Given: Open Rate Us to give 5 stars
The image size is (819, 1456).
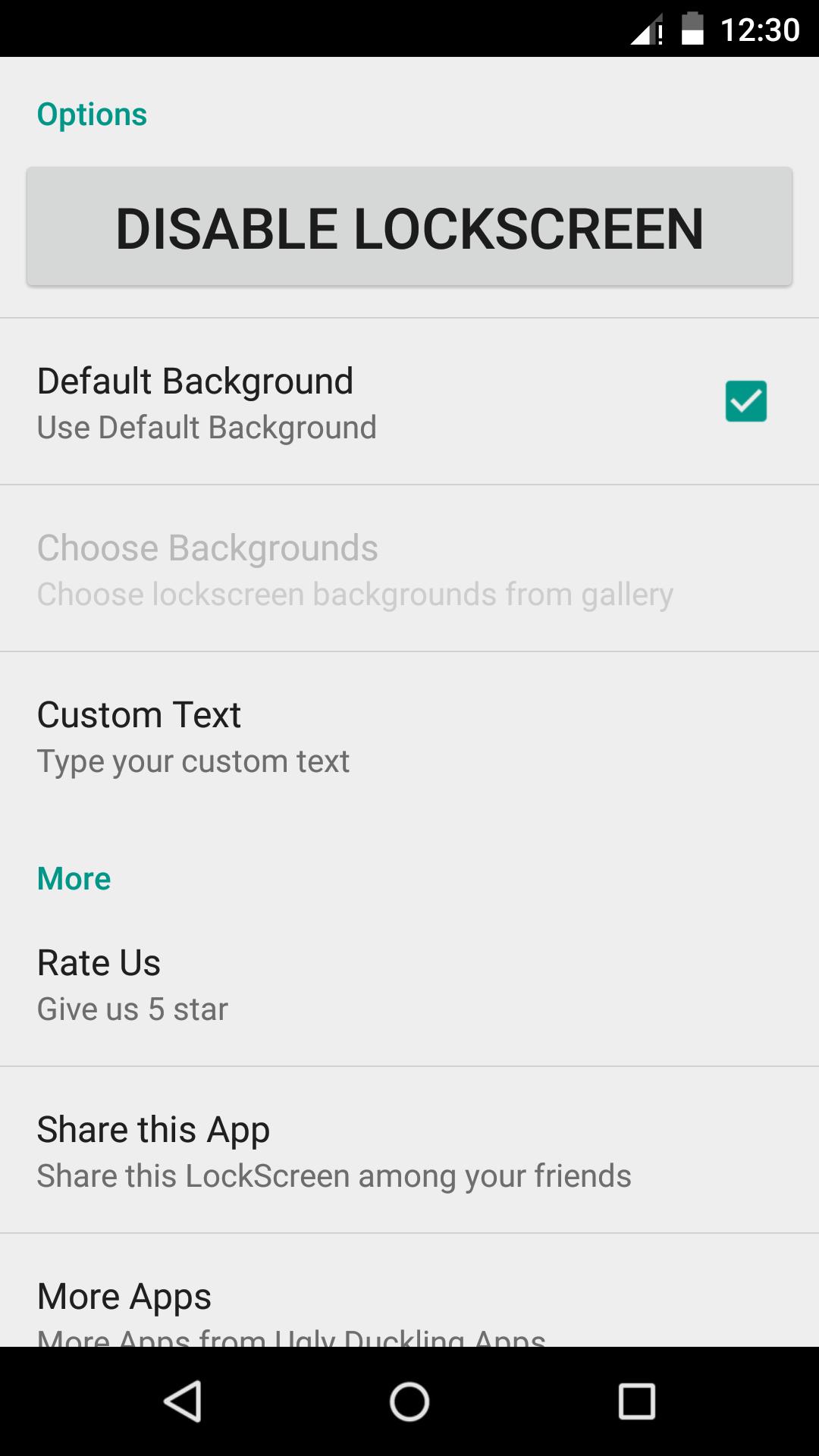Looking at the screenshot, I should [x=409, y=984].
